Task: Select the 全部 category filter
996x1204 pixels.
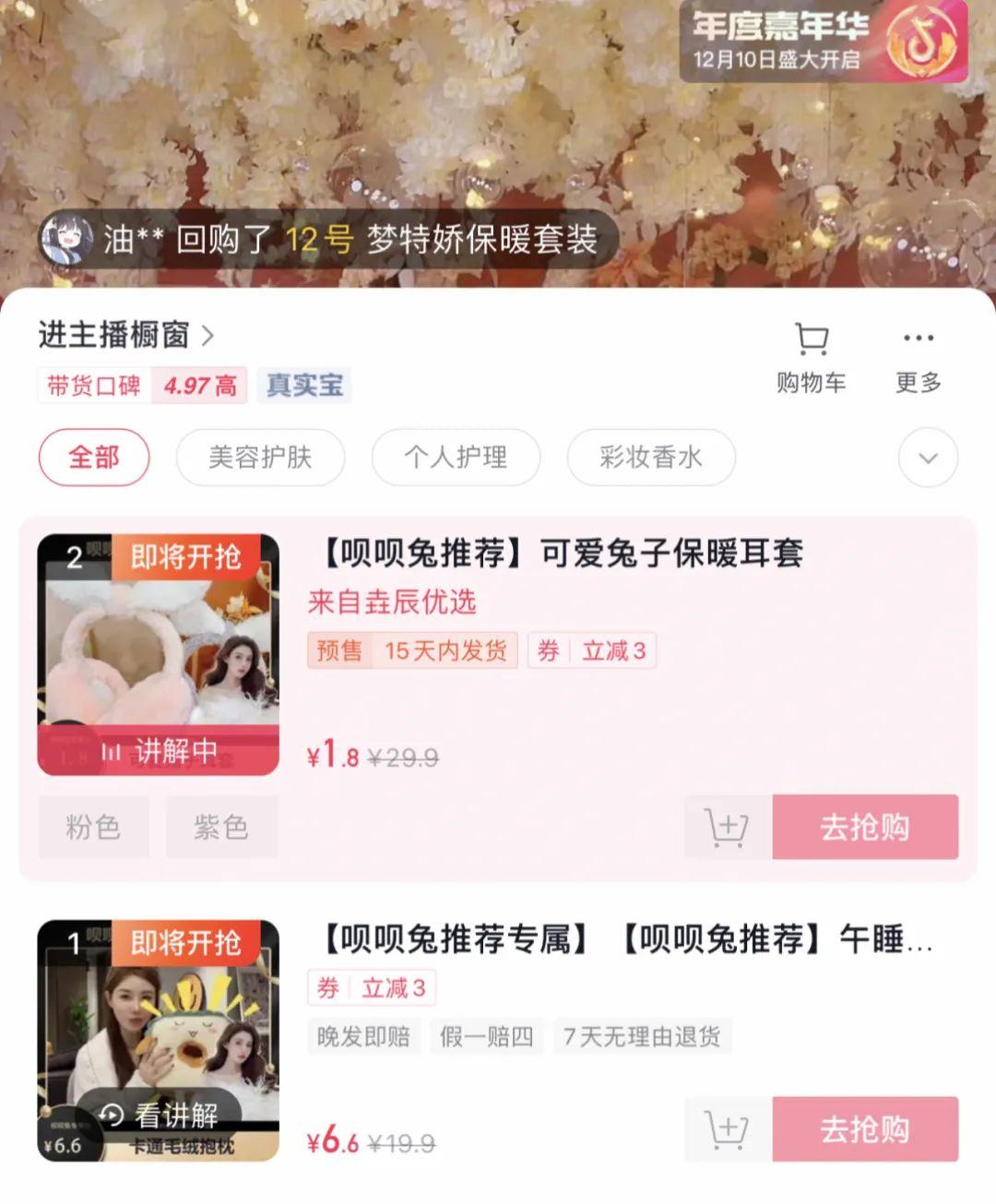Action: pos(93,457)
